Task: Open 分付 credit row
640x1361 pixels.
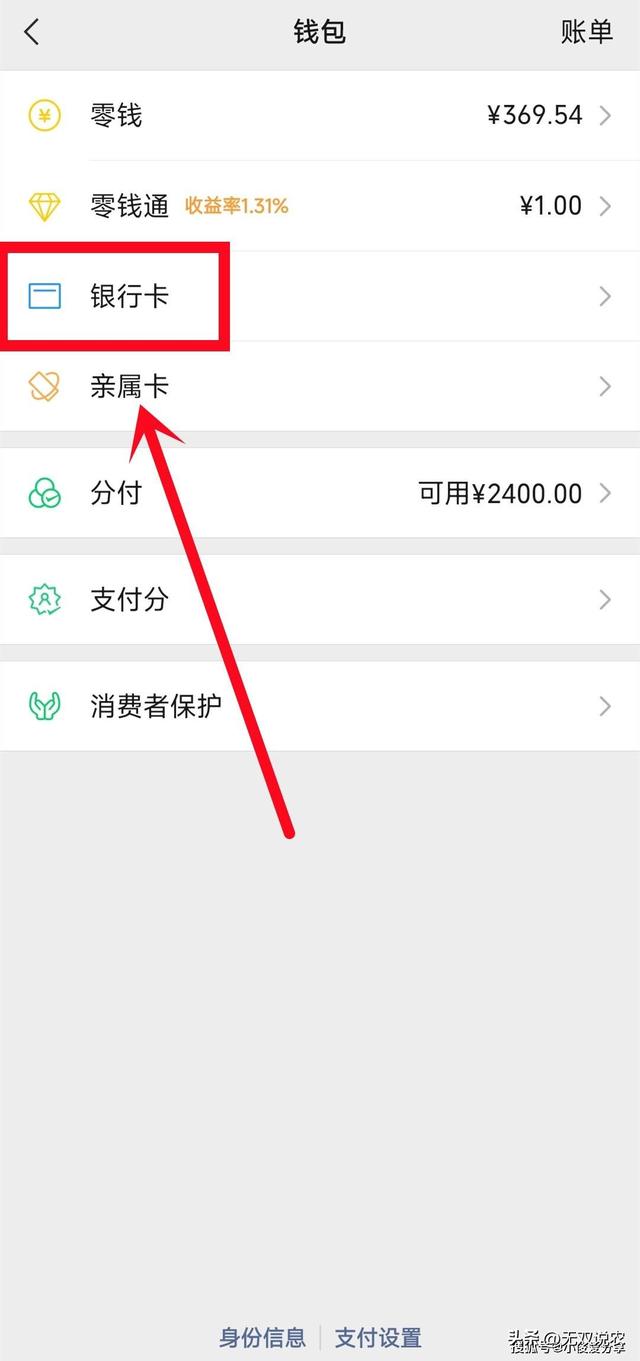Action: [320, 493]
